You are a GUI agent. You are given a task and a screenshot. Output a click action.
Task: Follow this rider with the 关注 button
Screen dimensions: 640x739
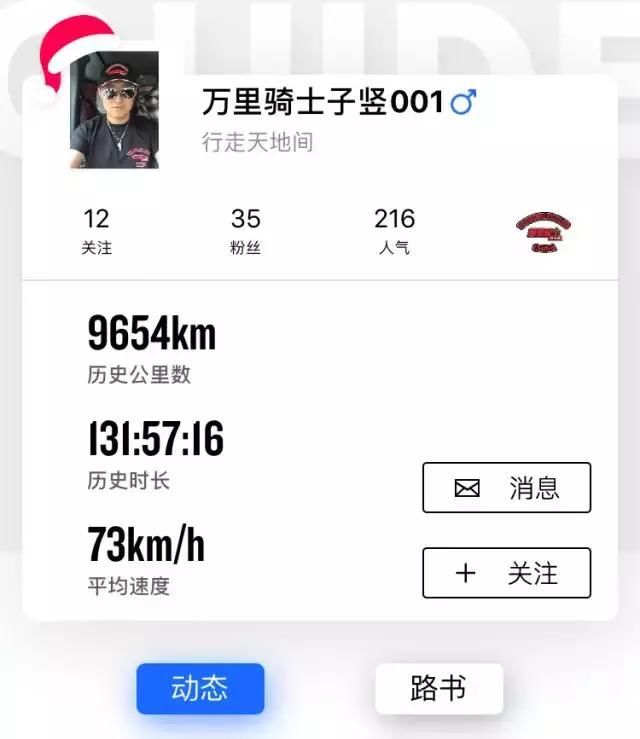506,573
